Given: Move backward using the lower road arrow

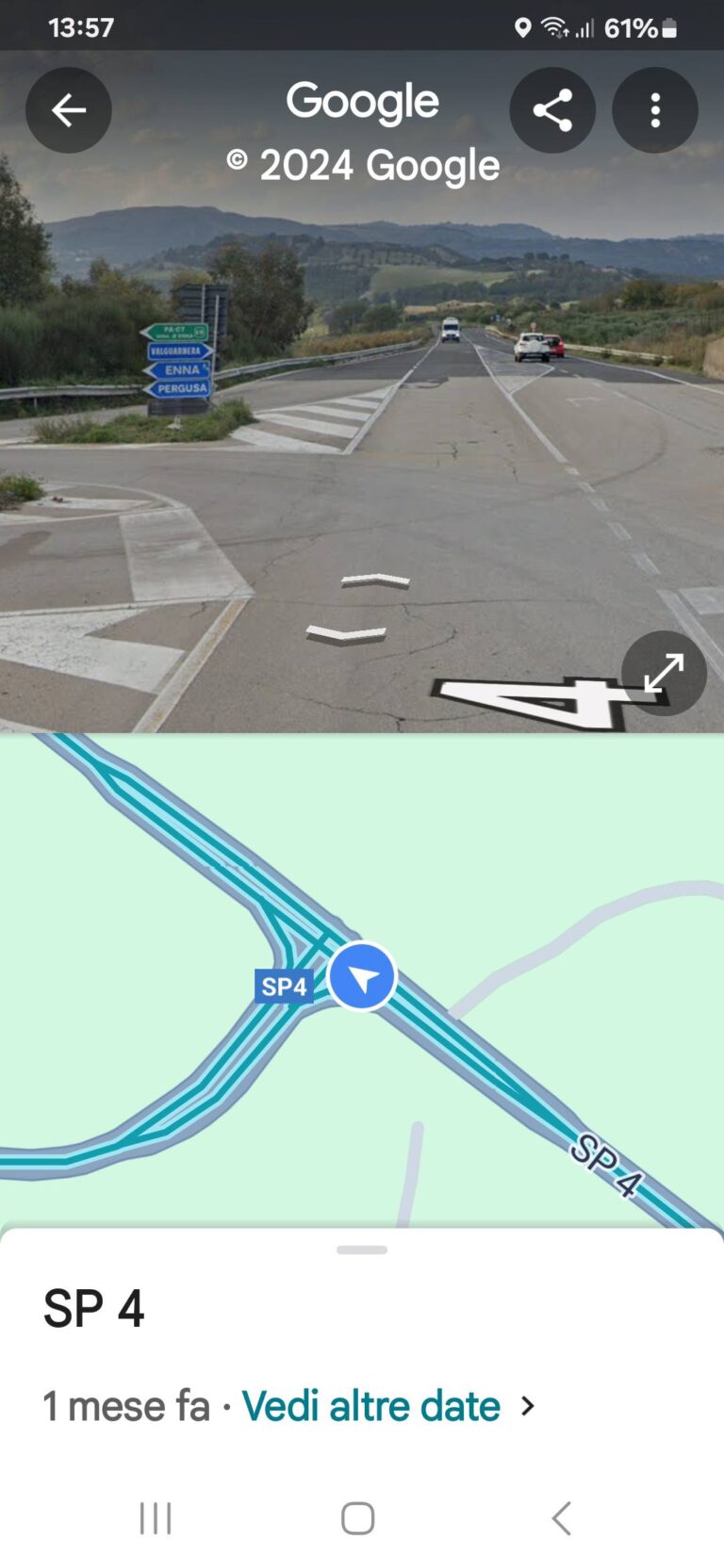Looking at the screenshot, I should [347, 634].
